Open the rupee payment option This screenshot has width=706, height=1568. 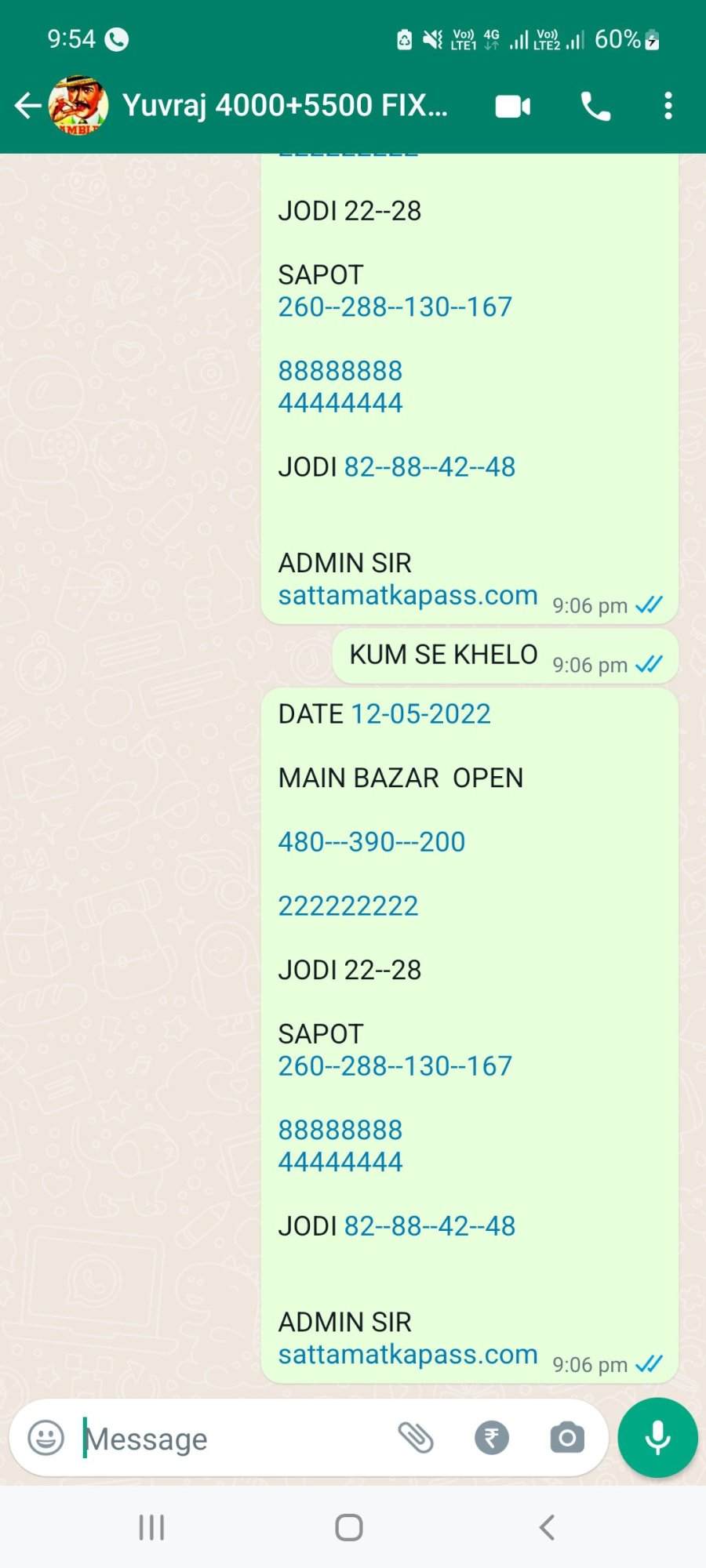(492, 1438)
